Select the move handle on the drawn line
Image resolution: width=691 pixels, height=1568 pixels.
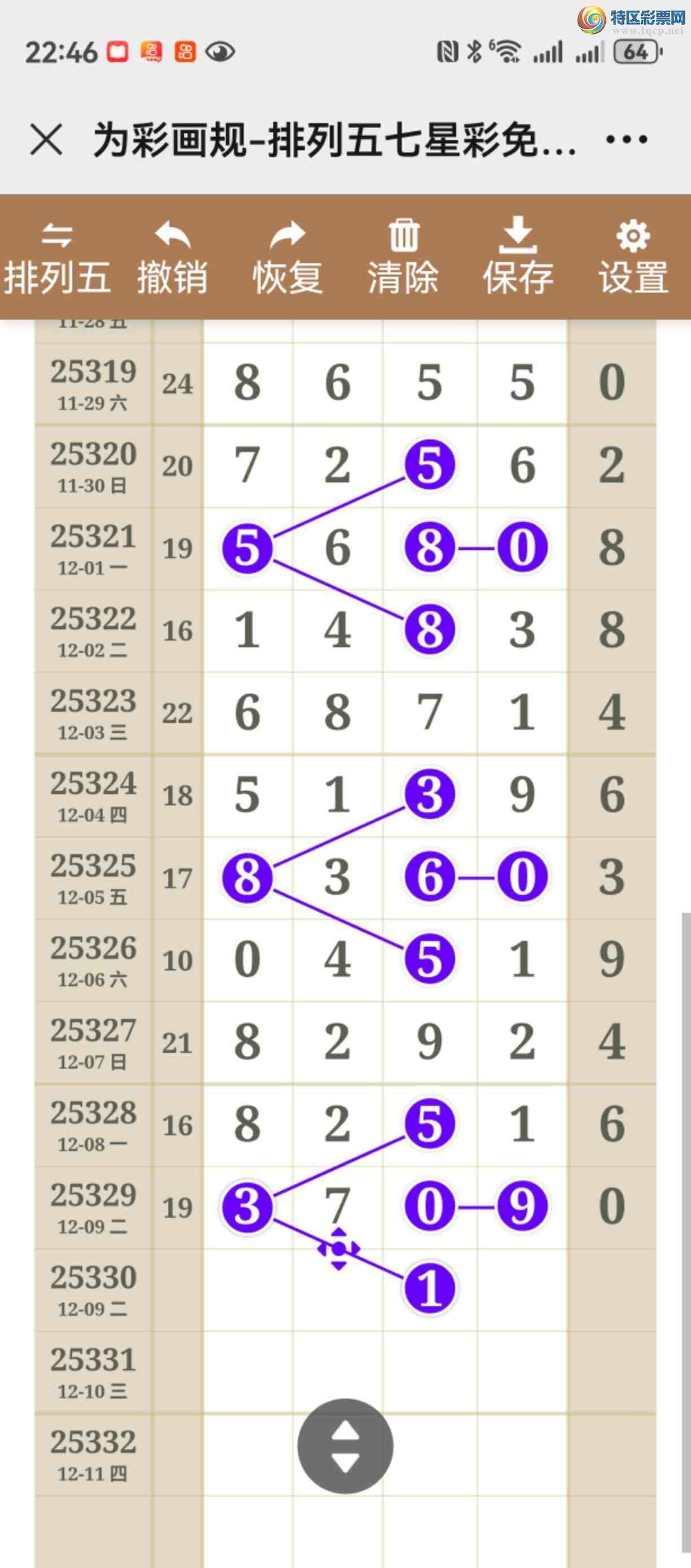(339, 1249)
